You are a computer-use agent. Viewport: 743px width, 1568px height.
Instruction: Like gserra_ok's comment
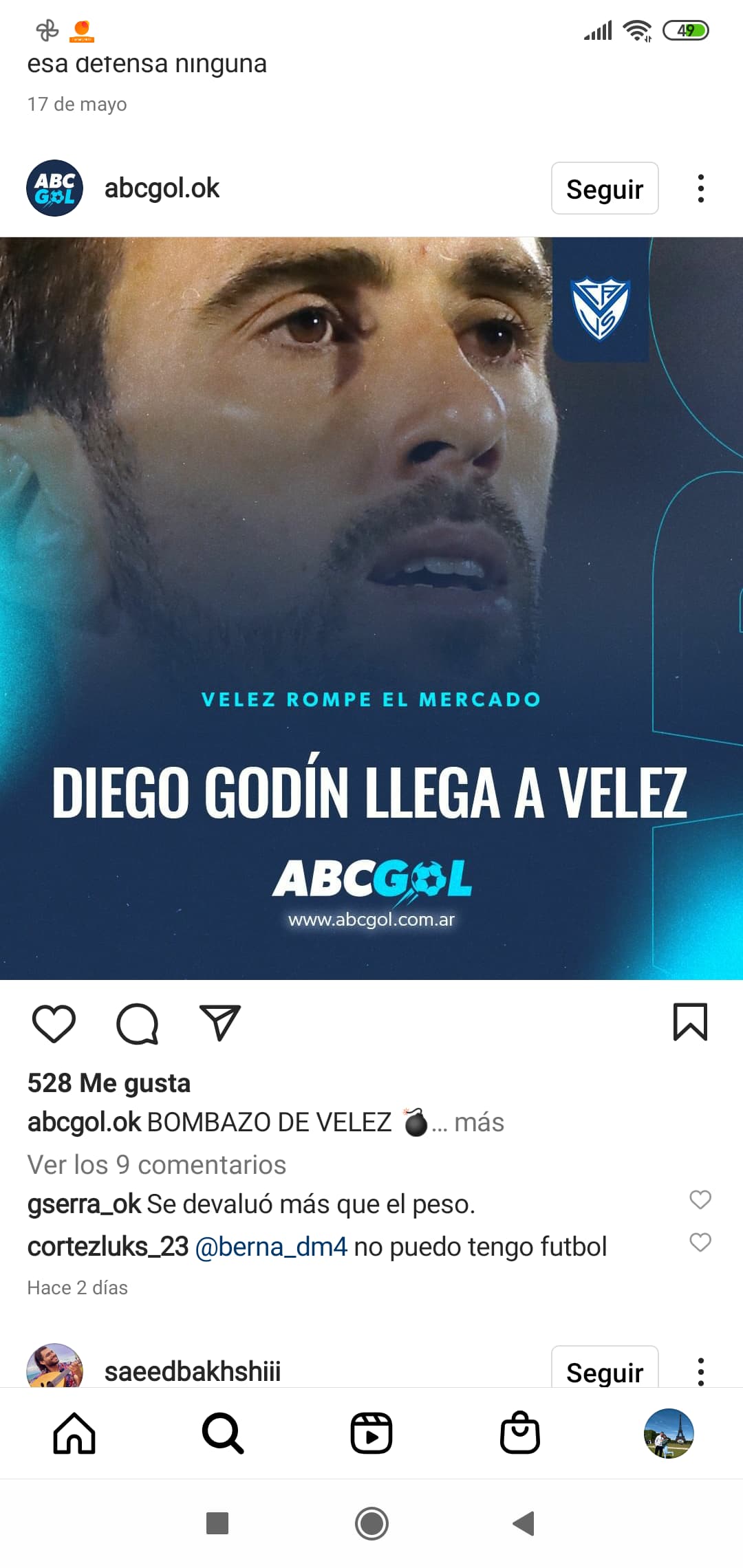coord(700,1199)
